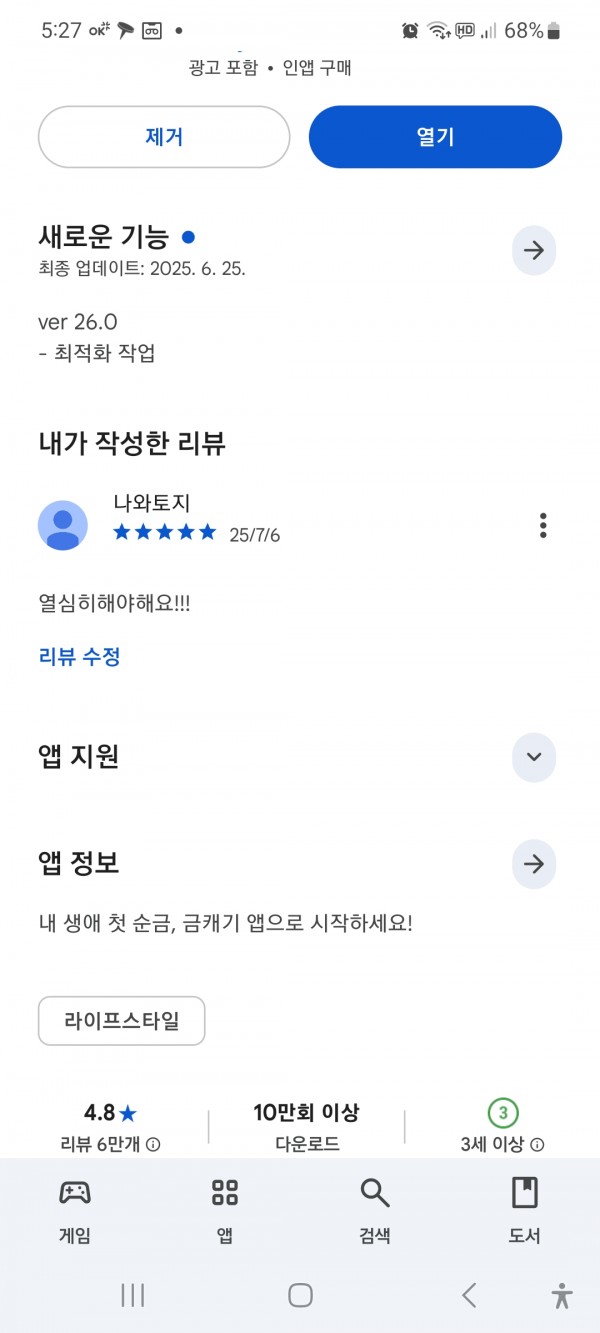Tap the info icon beside 리뷰 6만개
The height and width of the screenshot is (1333, 600).
154,1145
